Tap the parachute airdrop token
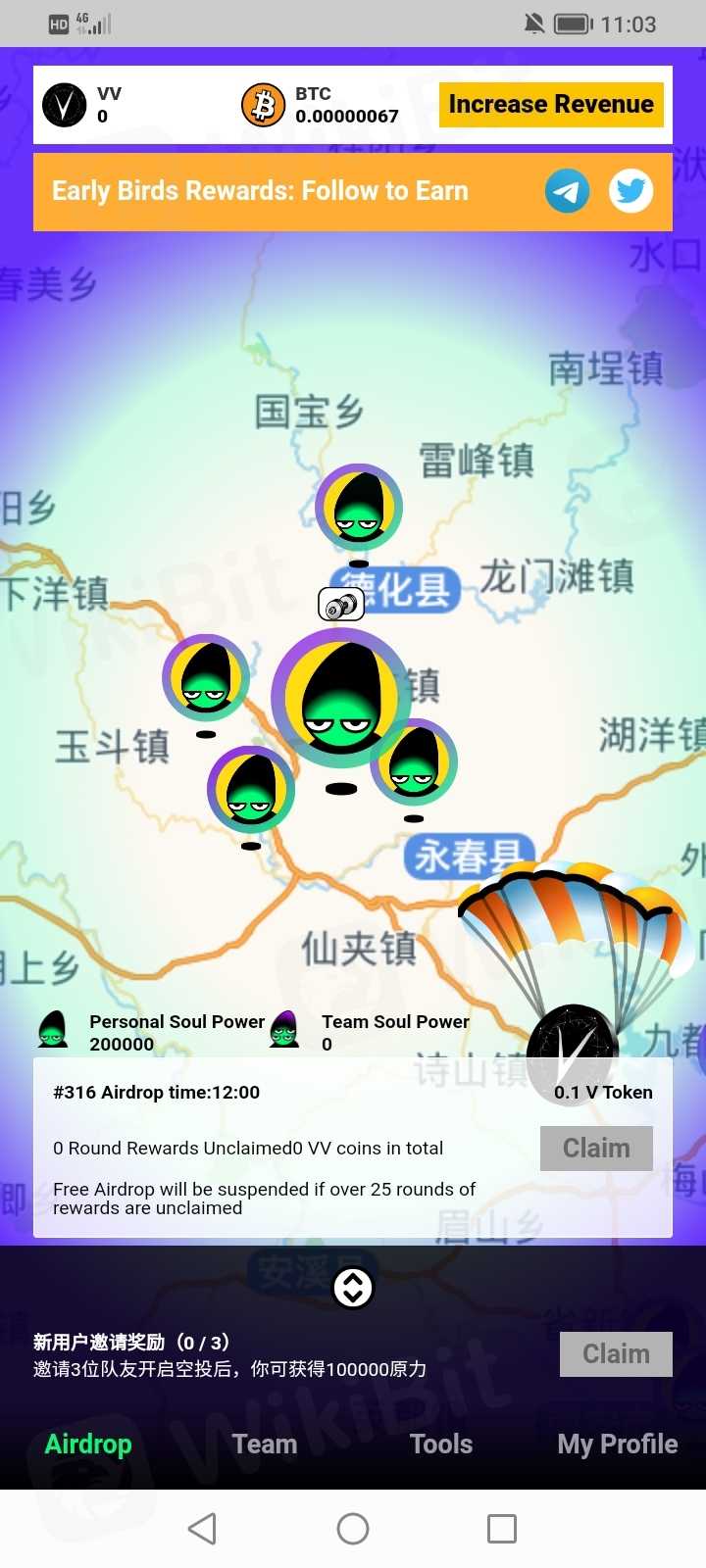 click(x=574, y=980)
